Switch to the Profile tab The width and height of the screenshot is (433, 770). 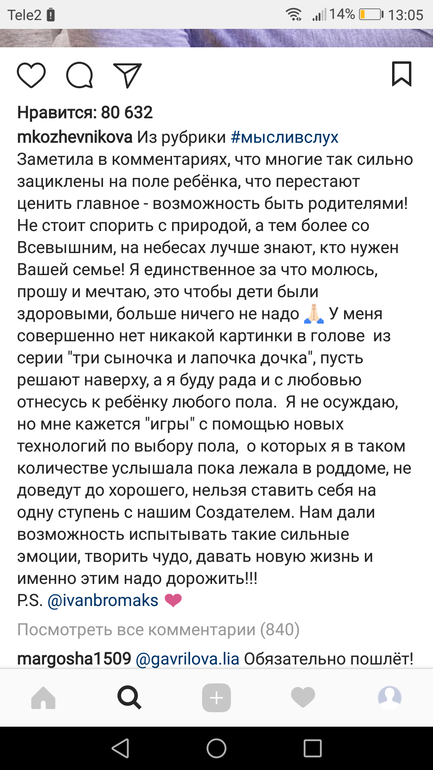pyautogui.click(x=390, y=697)
